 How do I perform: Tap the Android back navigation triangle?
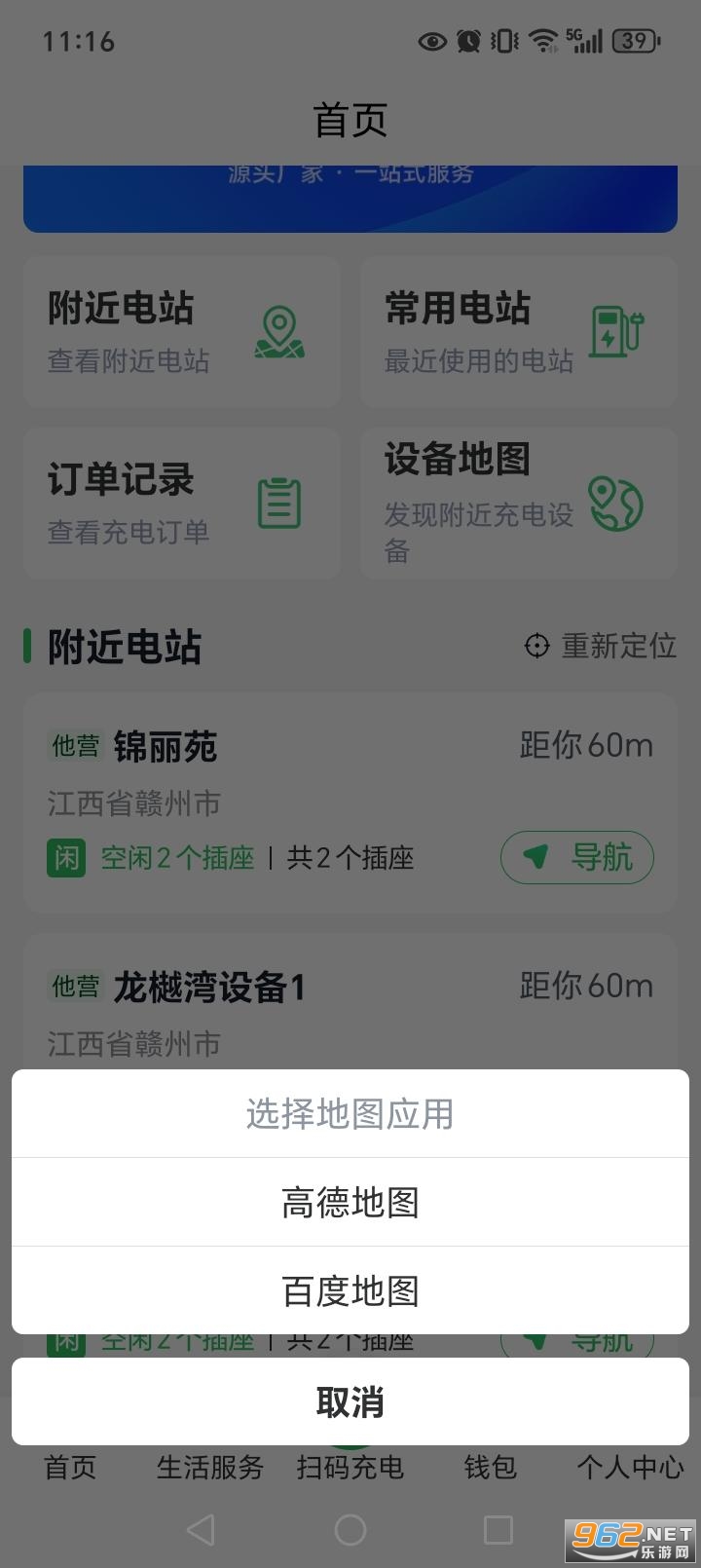[202, 1529]
